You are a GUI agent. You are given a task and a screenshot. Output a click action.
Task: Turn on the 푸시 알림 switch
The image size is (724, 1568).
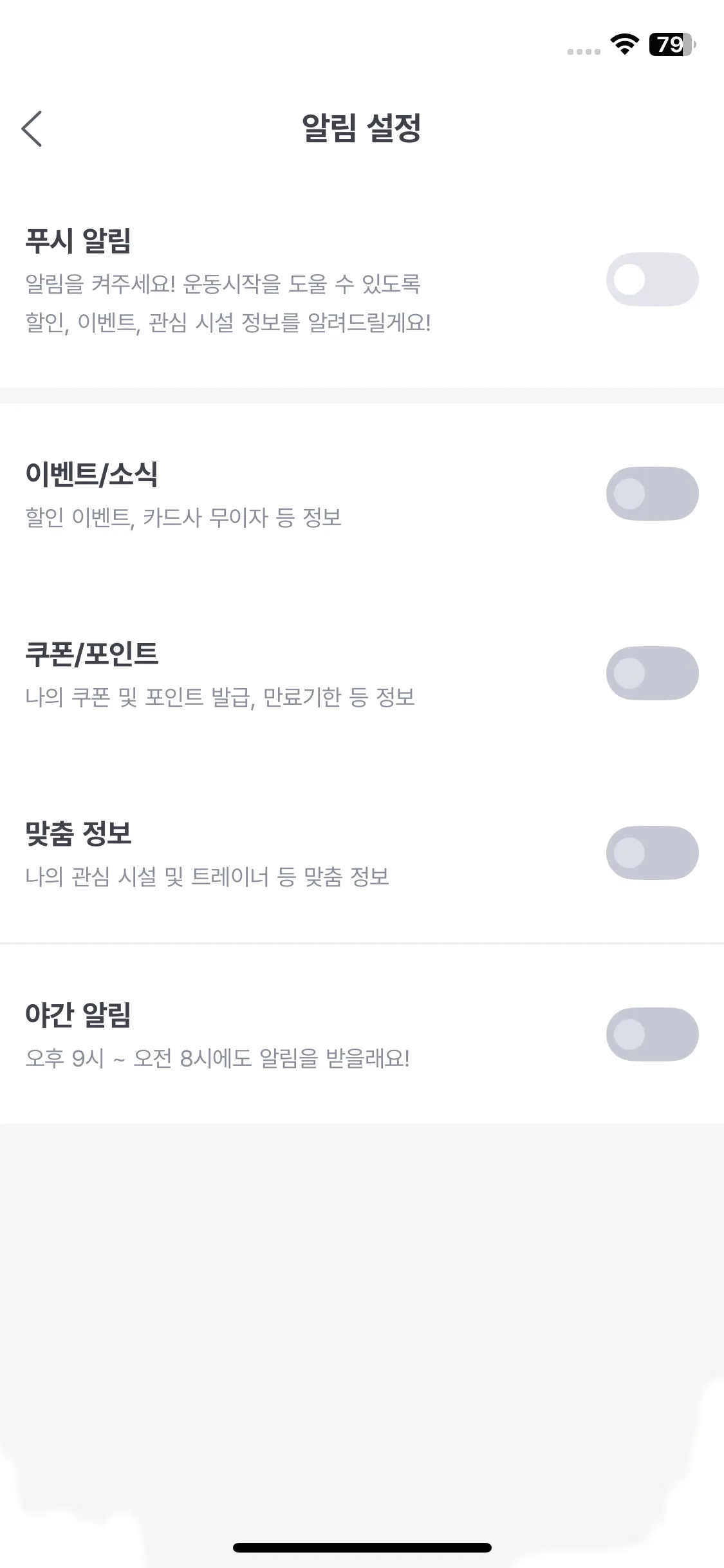(652, 279)
